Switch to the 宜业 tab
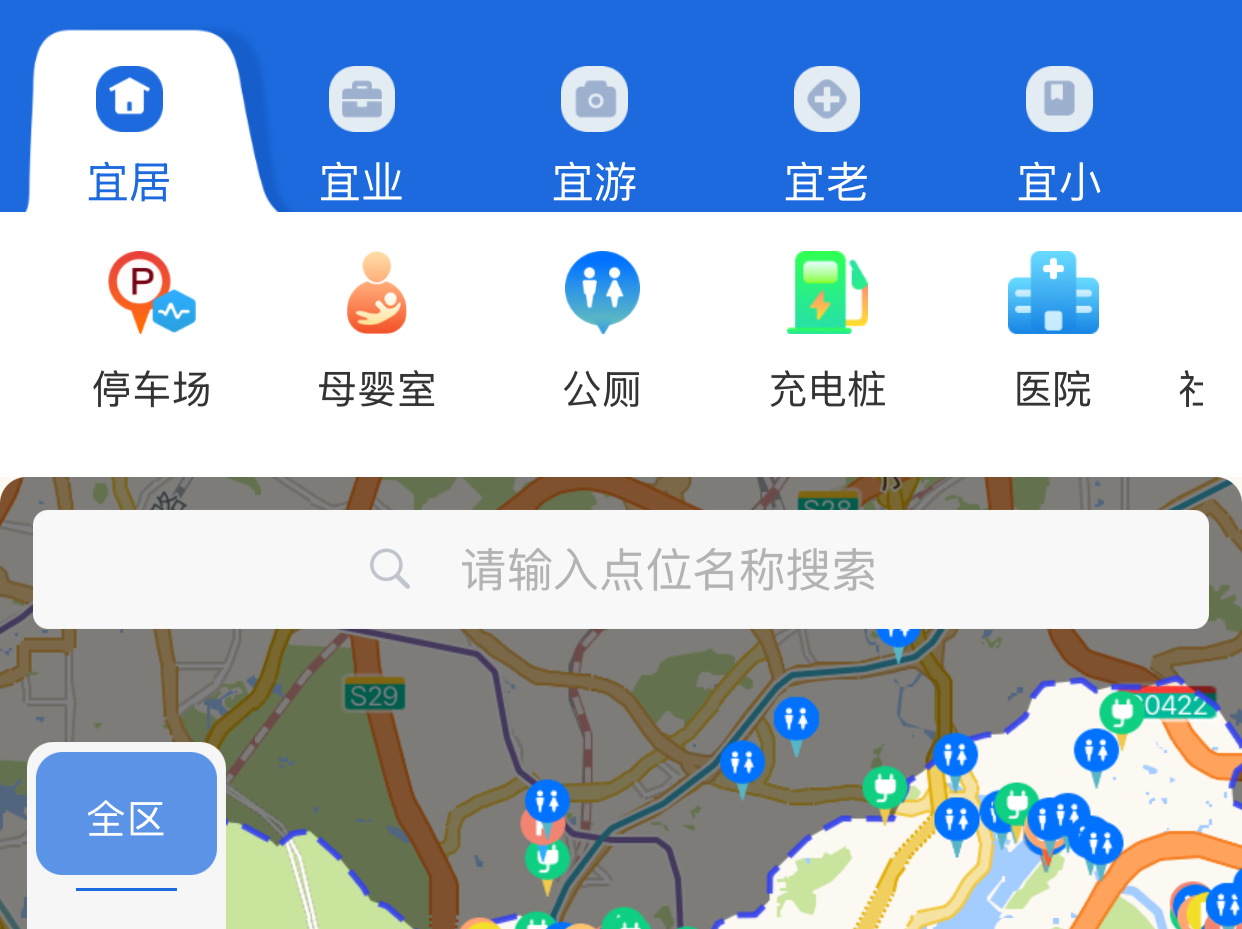Viewport: 1242px width, 929px height. tap(361, 130)
